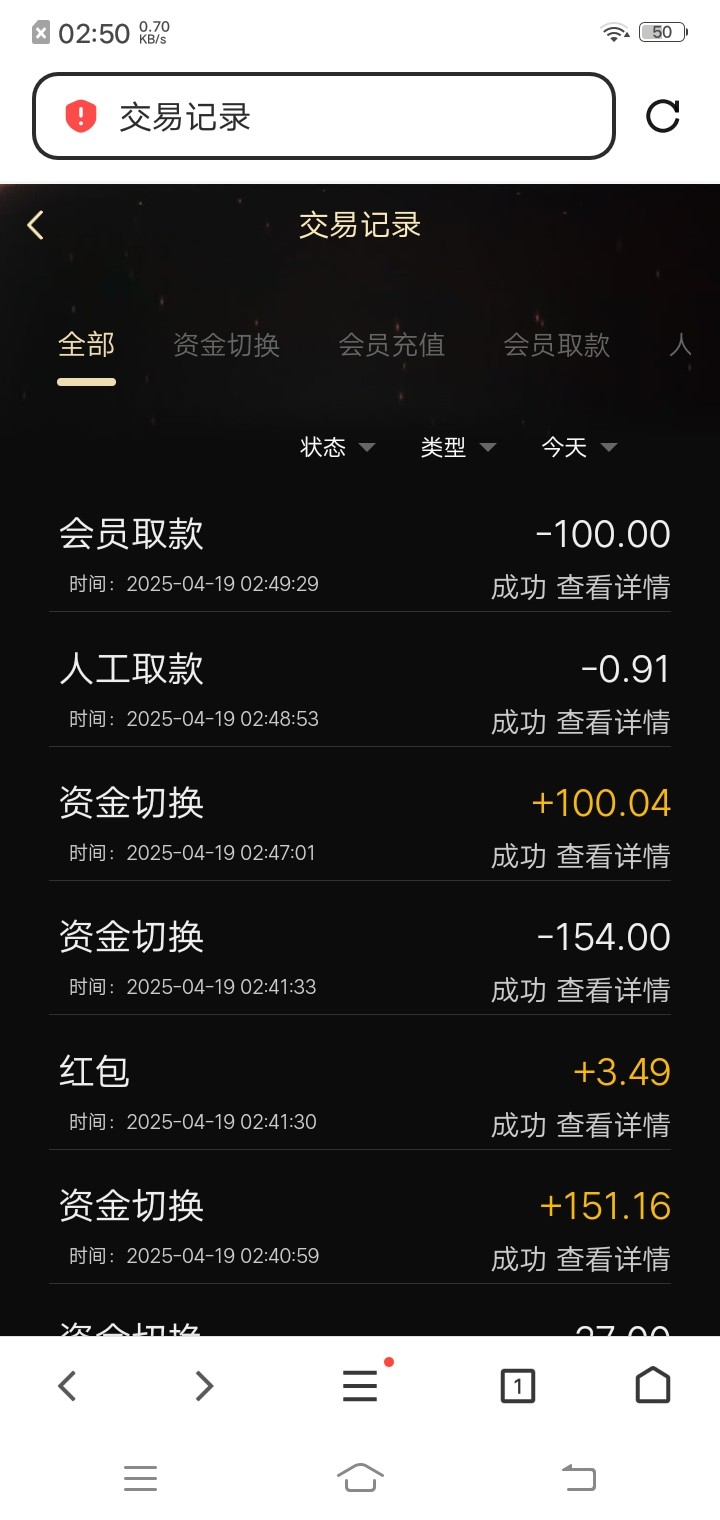Go back using the in-page back arrow

(x=36, y=225)
